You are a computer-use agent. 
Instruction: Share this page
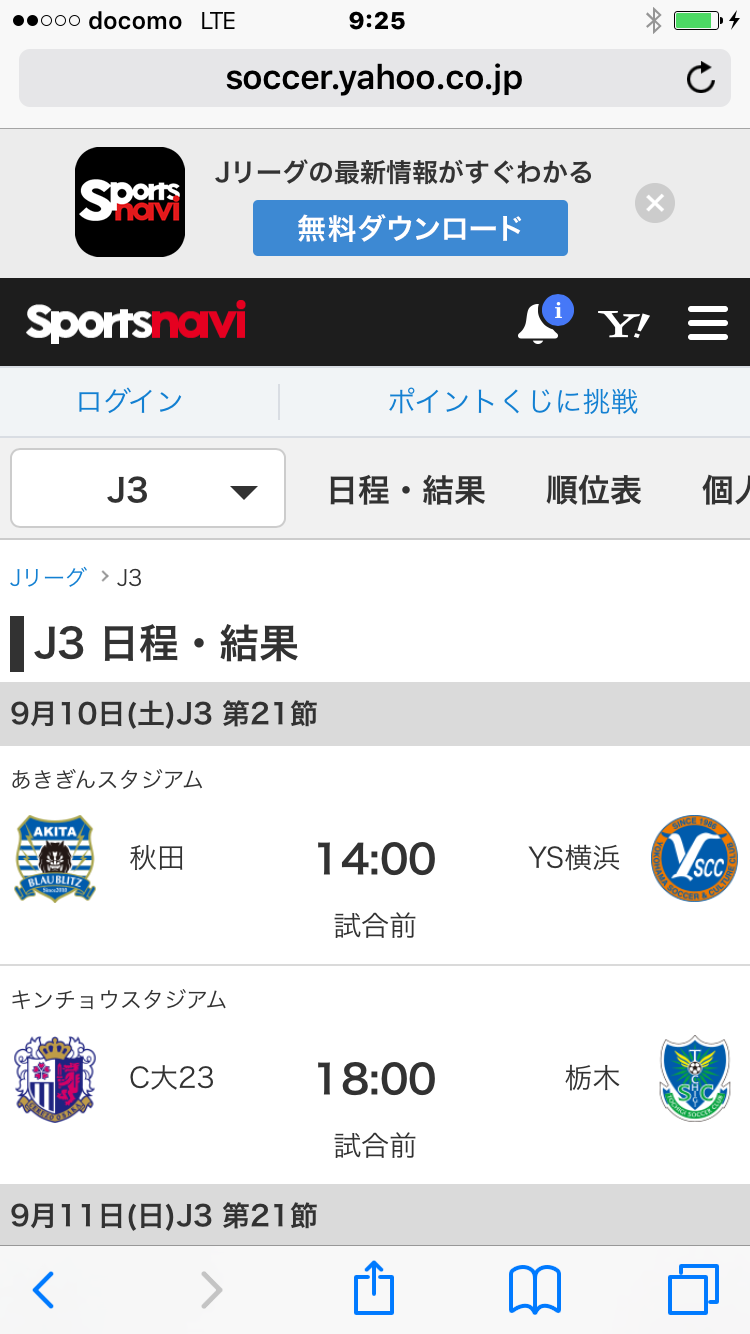point(374,1290)
